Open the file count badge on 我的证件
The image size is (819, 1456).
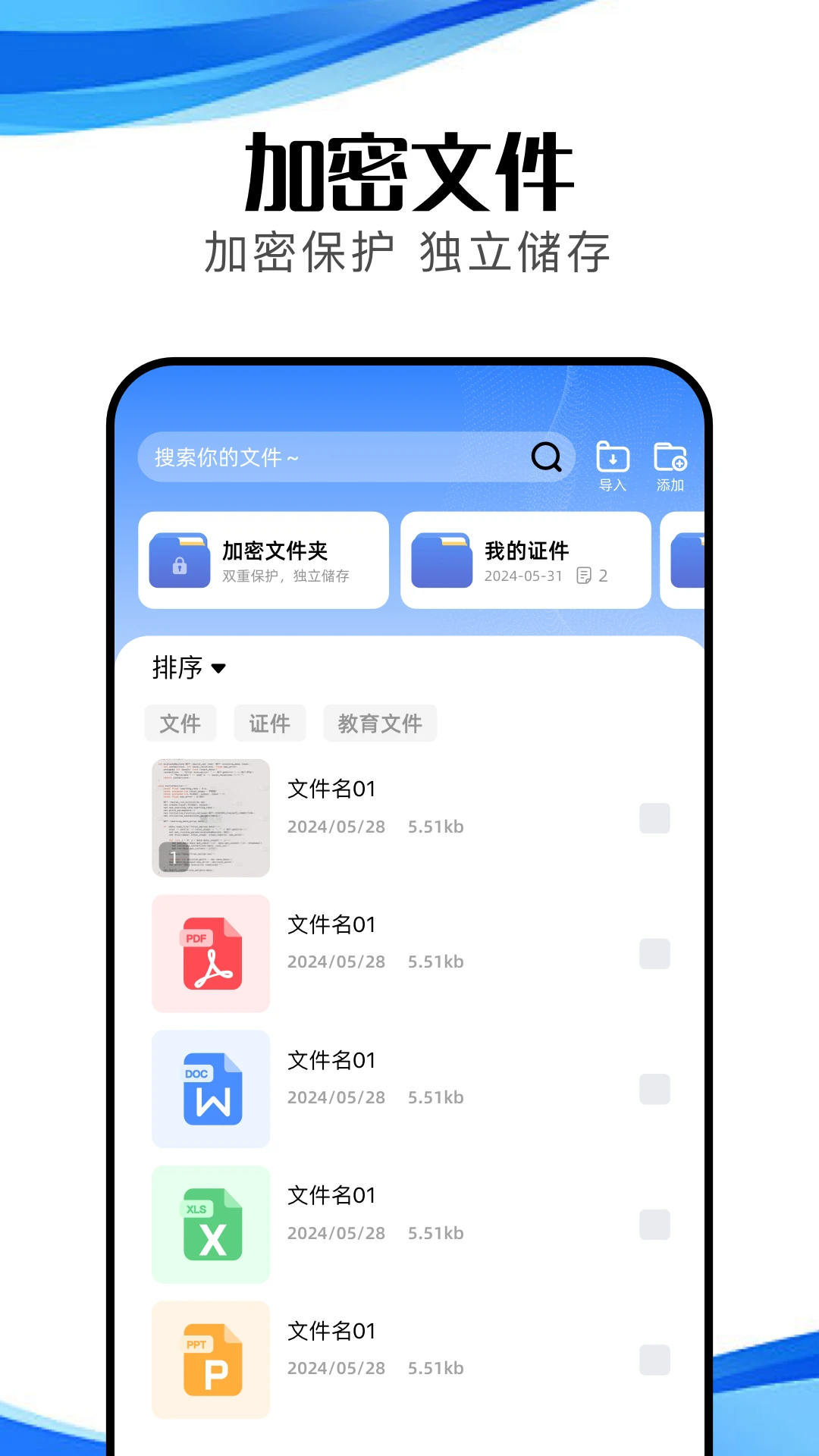(x=591, y=576)
